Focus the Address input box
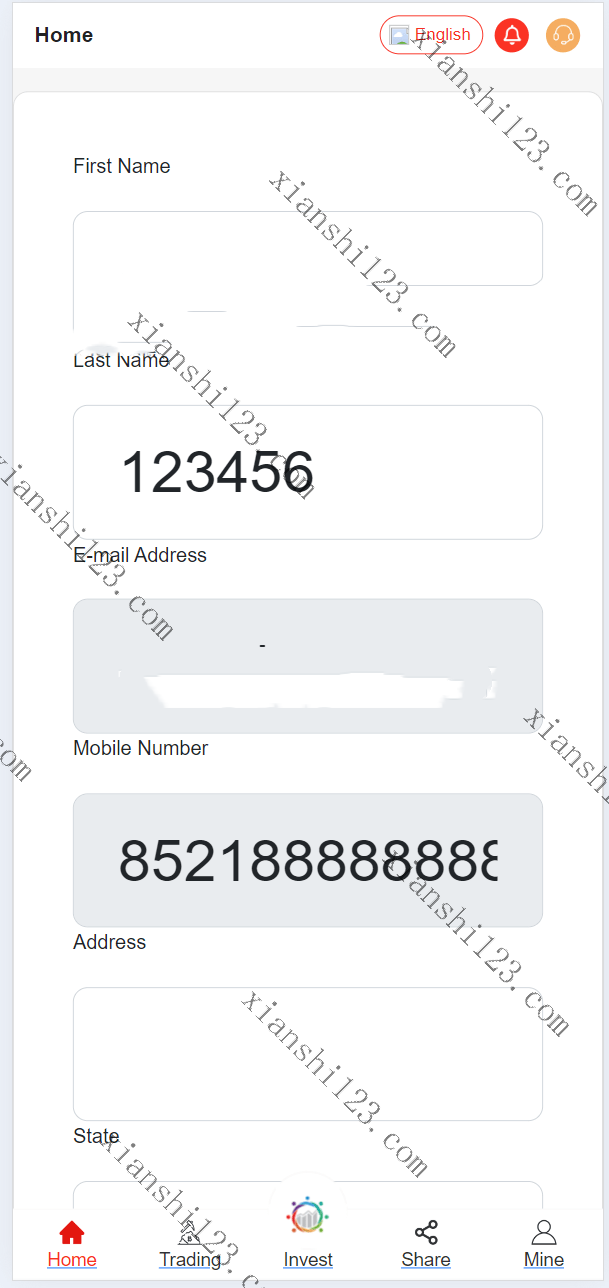Screen dimensions: 609x1288 coord(308,1054)
